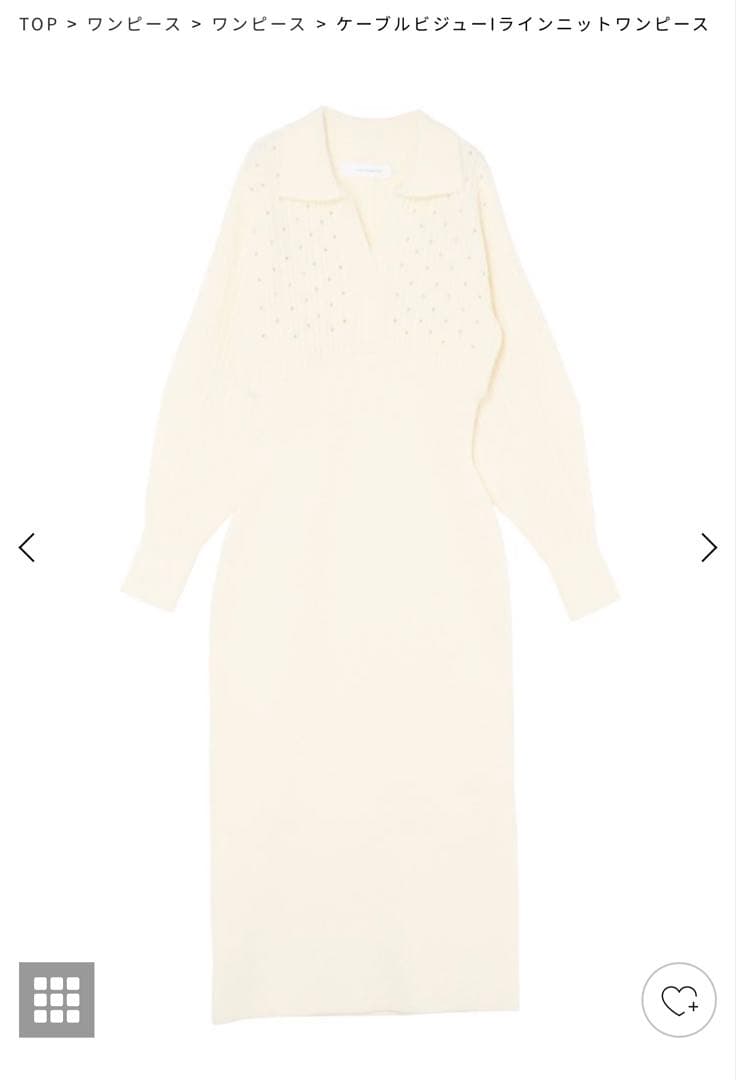The width and height of the screenshot is (736, 1080).
Task: Open the white knit dress product image
Action: 368,560
